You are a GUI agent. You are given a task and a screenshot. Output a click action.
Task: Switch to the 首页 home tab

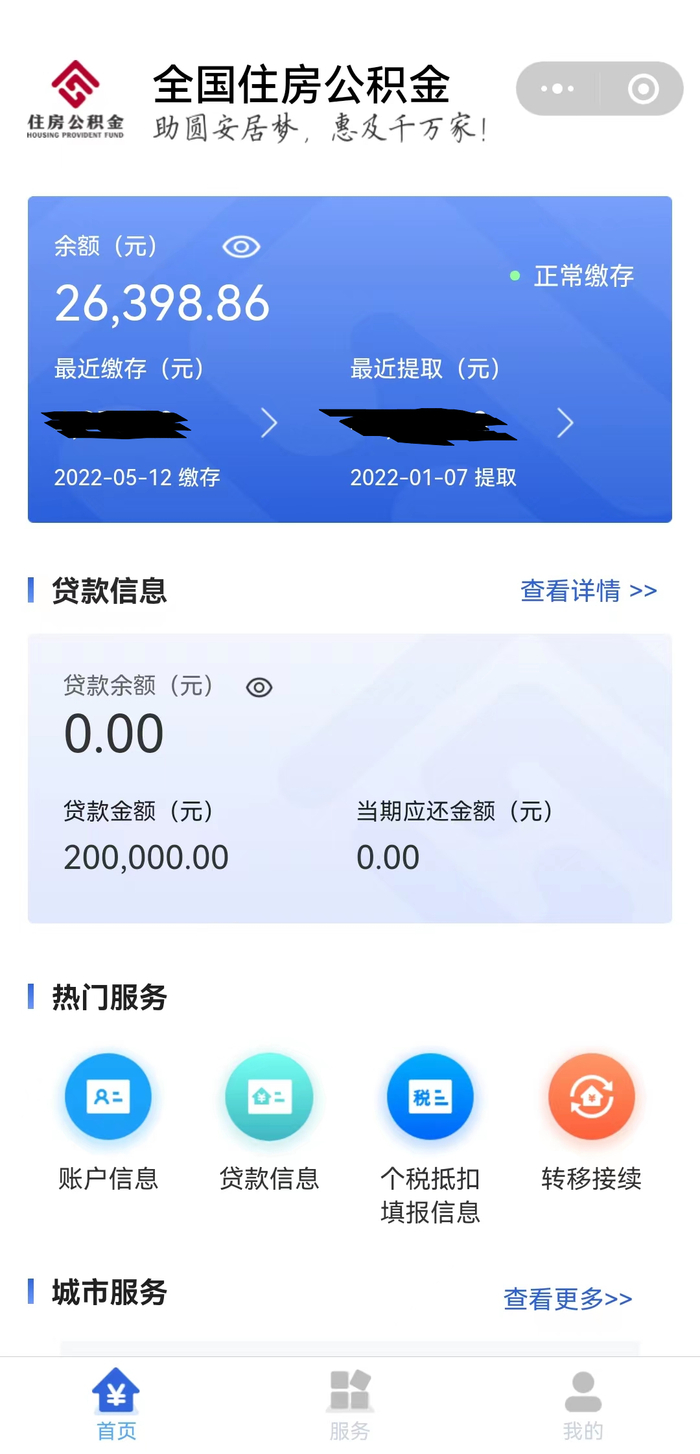pos(116,1404)
